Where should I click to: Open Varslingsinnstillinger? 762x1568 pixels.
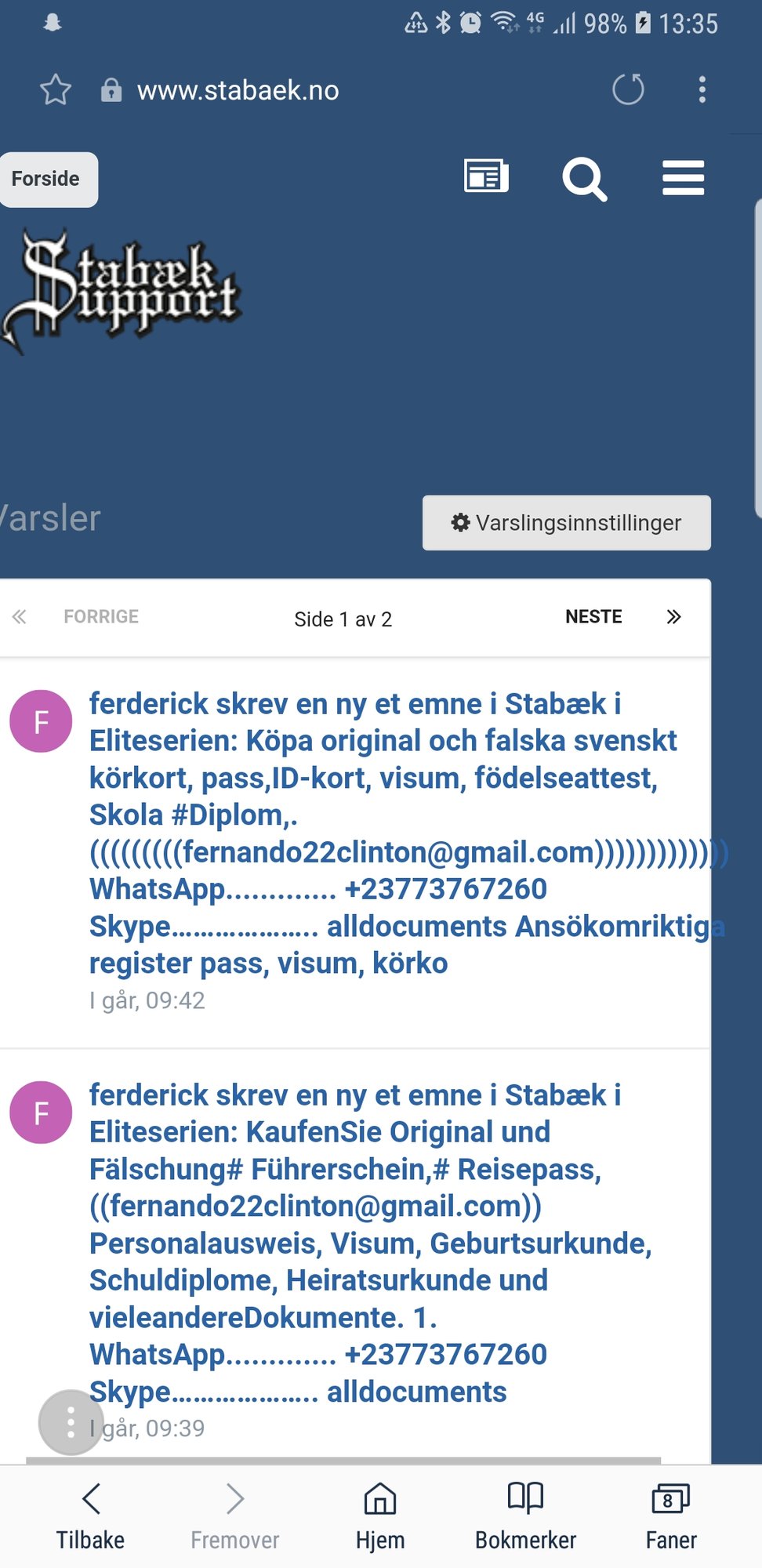[567, 522]
